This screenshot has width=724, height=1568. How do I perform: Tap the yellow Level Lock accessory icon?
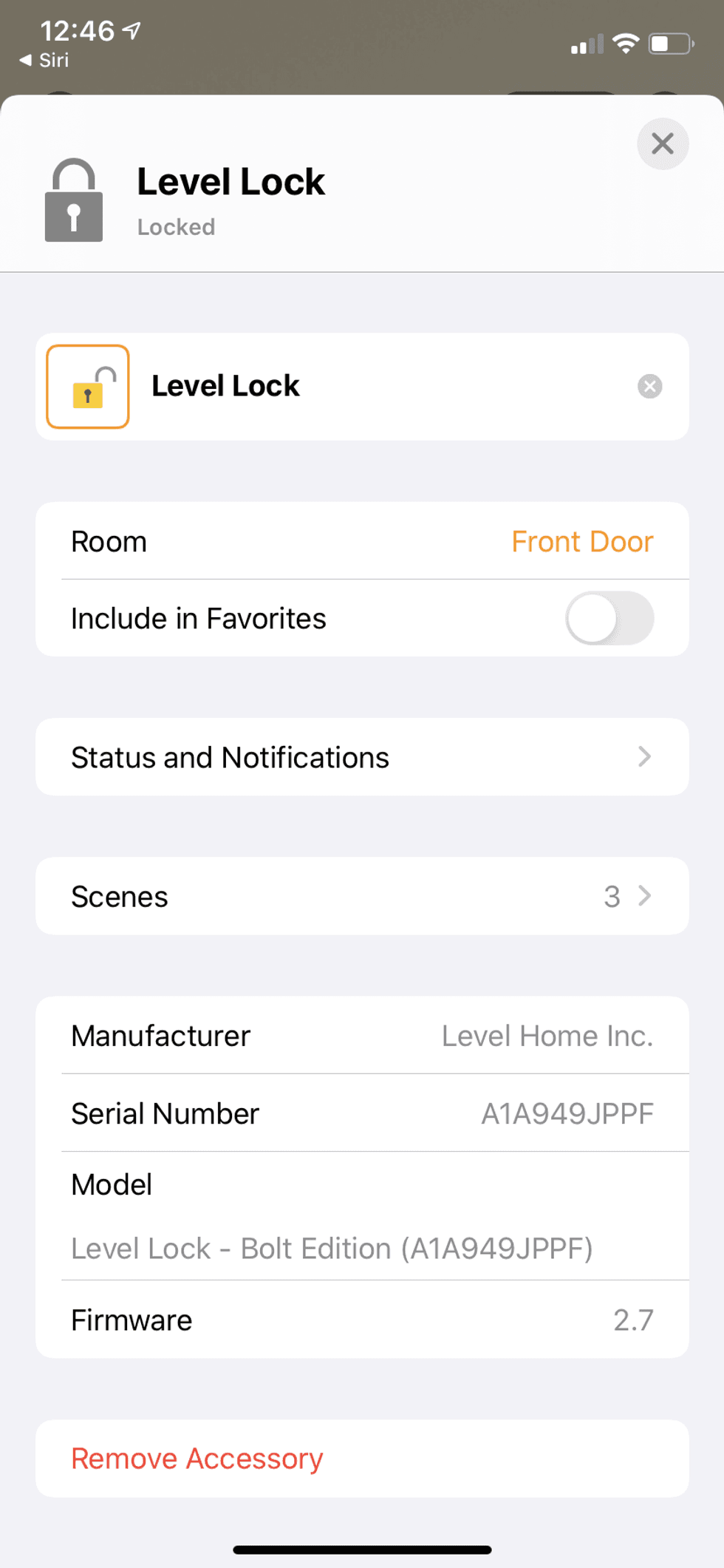[x=87, y=386]
